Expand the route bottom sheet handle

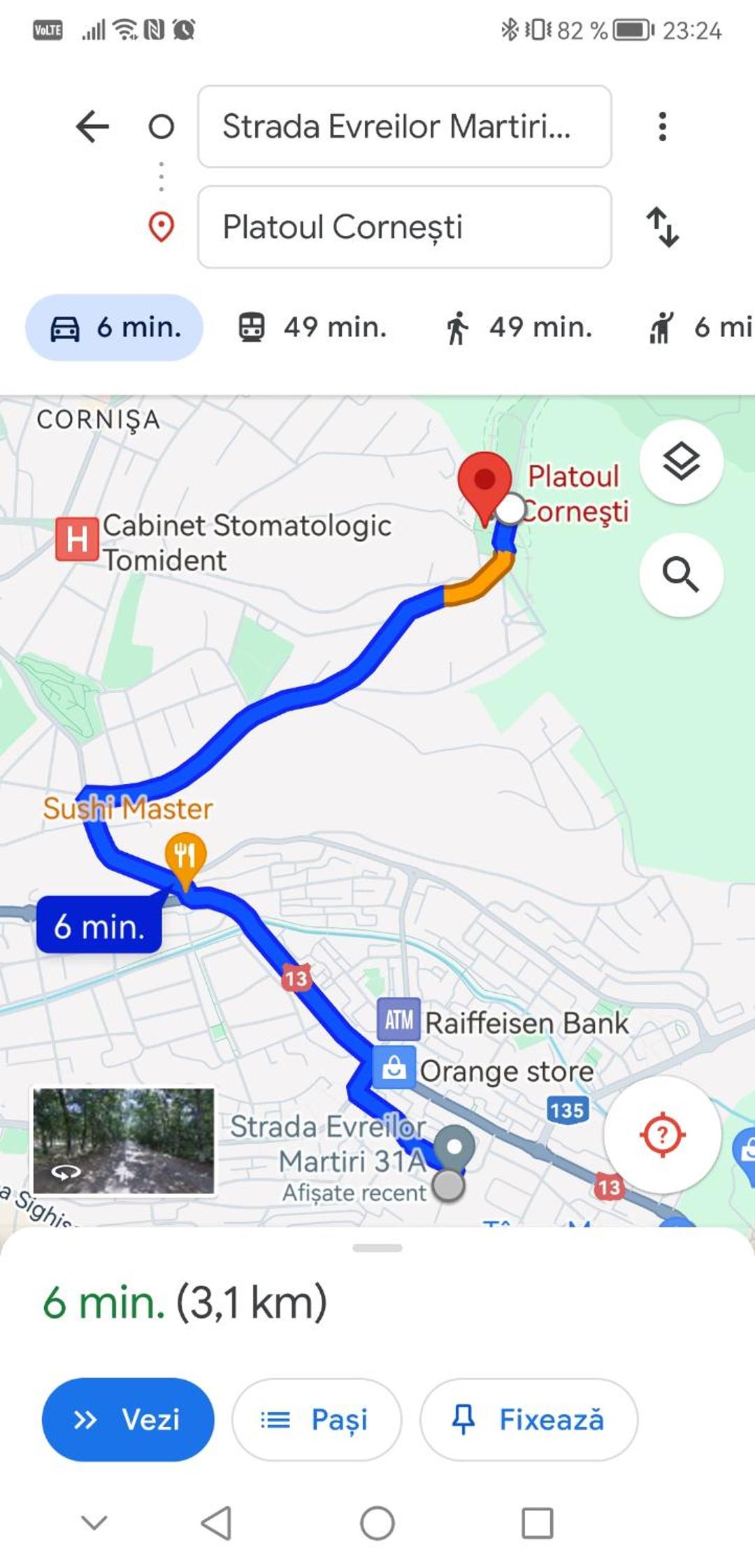pos(377,1248)
